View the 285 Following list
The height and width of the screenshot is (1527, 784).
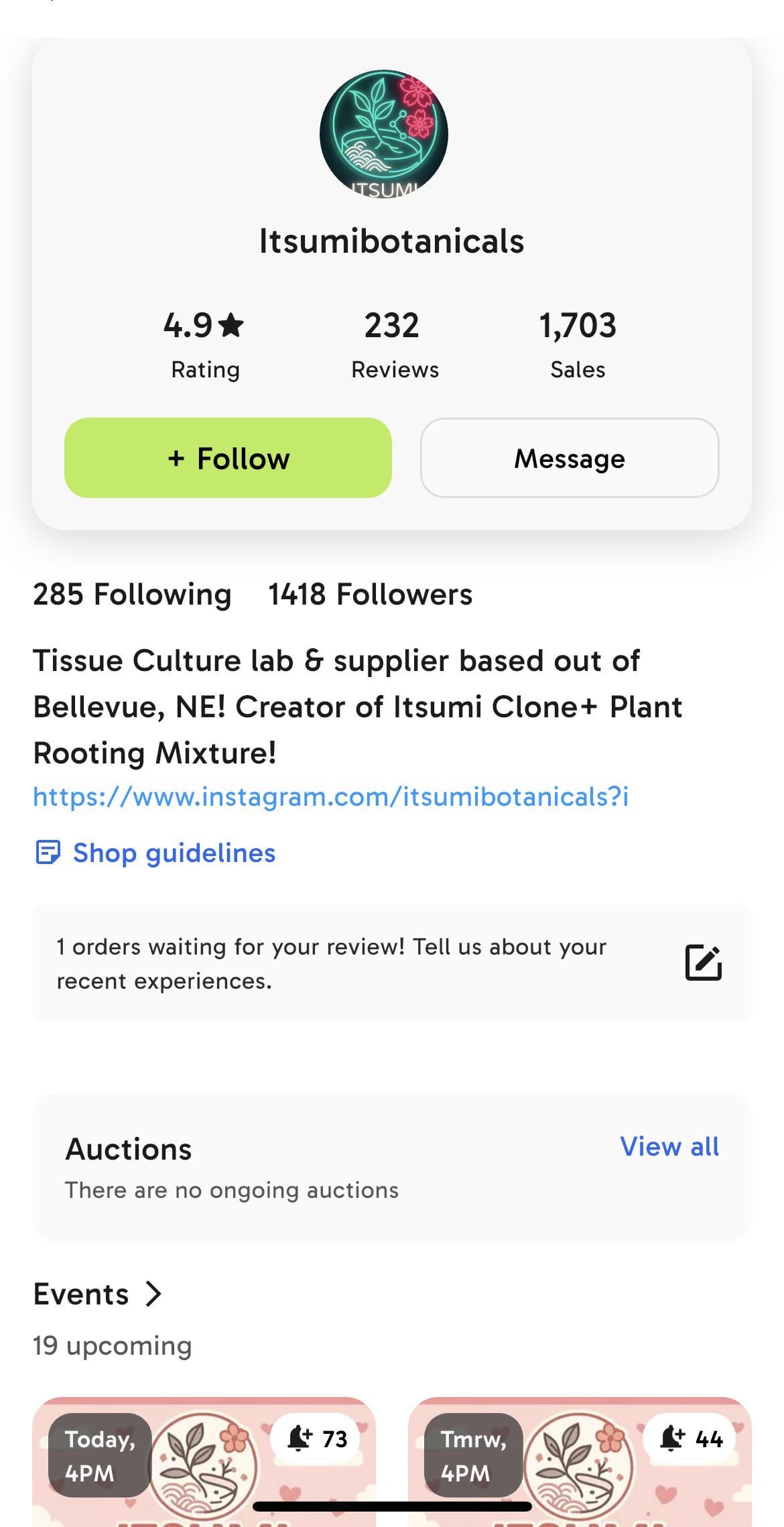132,595
